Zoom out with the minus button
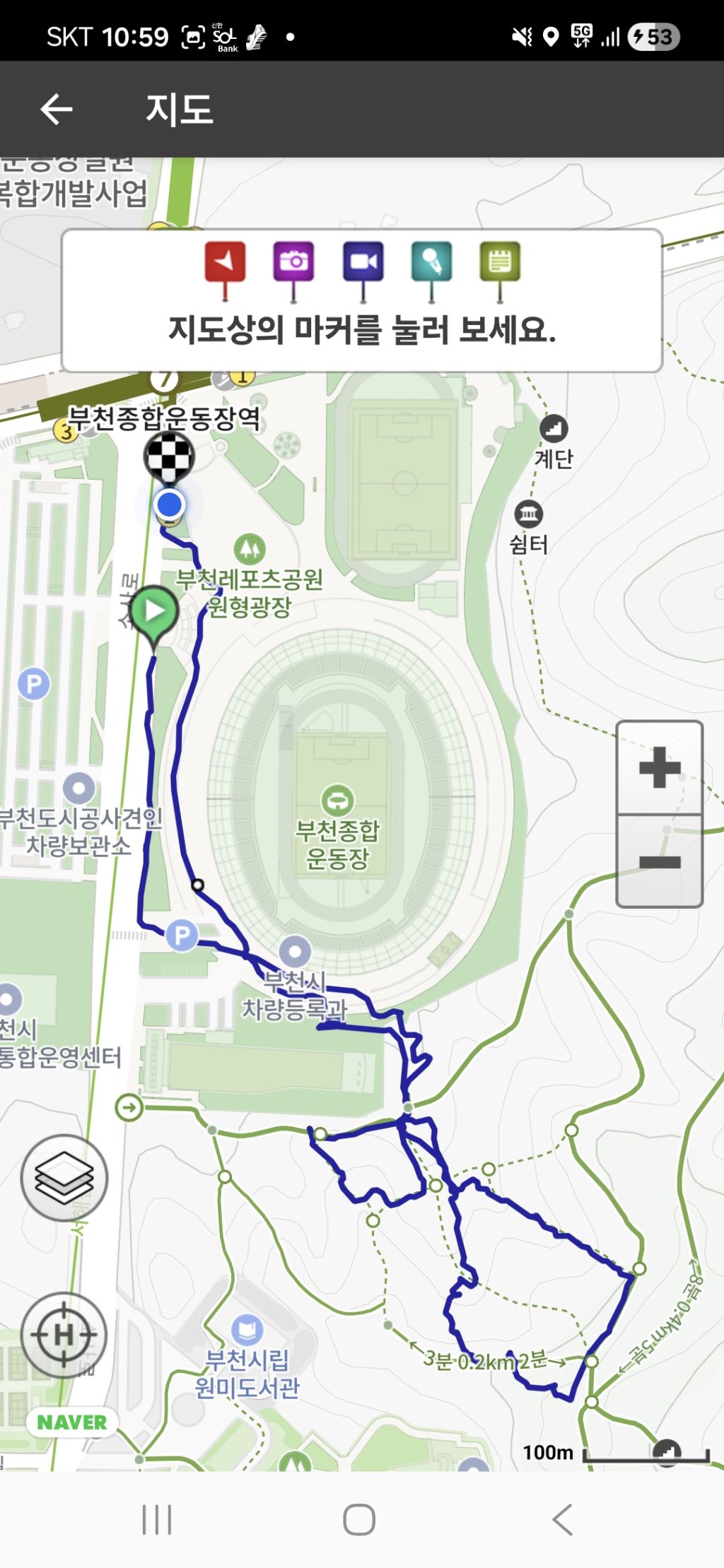 (659, 861)
